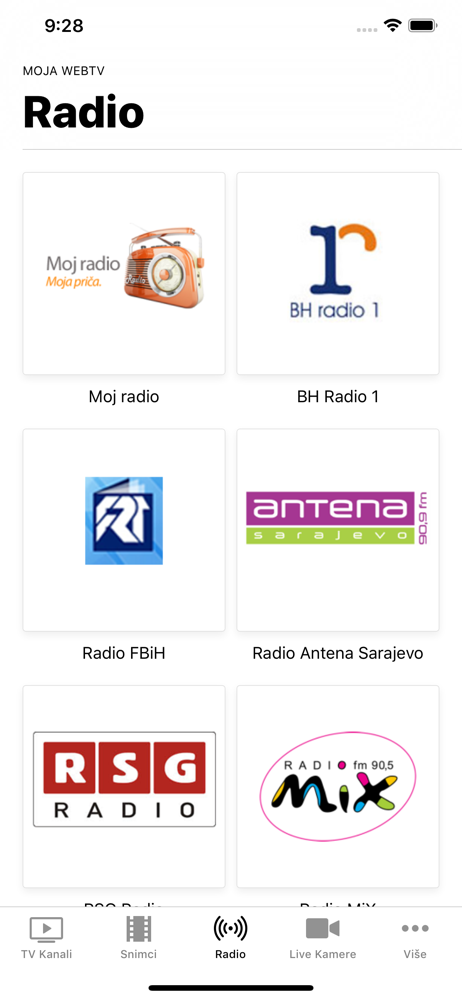Select the Radio FBiH station
The height and width of the screenshot is (1000, 462).
point(124,530)
